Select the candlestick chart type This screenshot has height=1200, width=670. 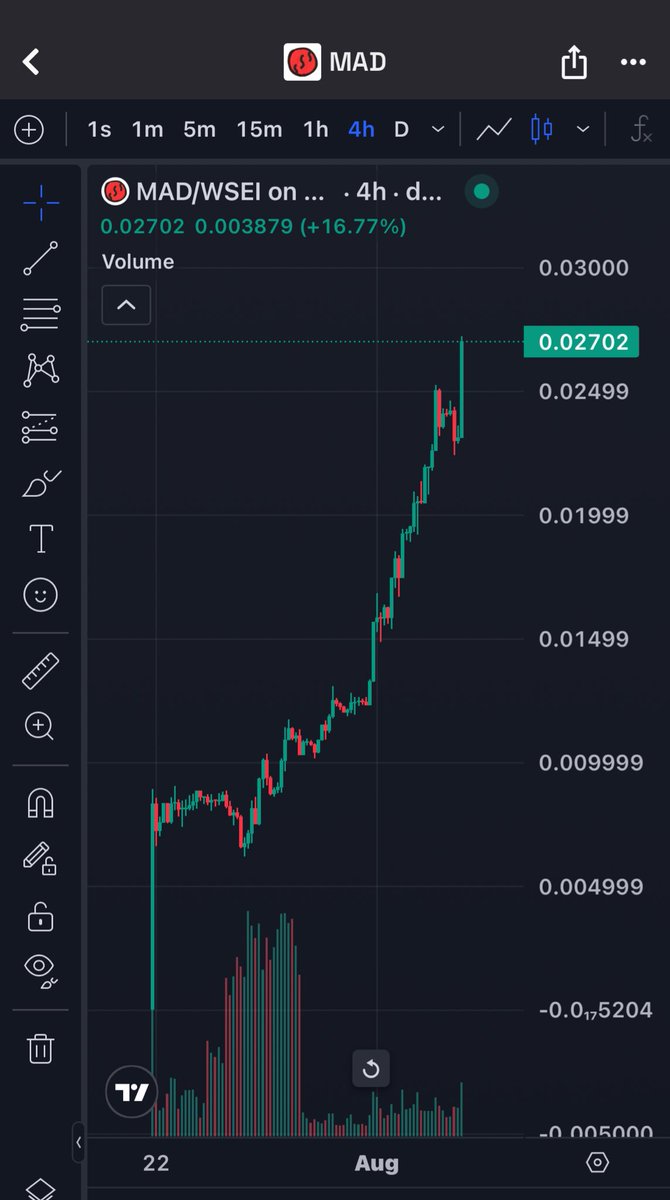(x=542, y=129)
